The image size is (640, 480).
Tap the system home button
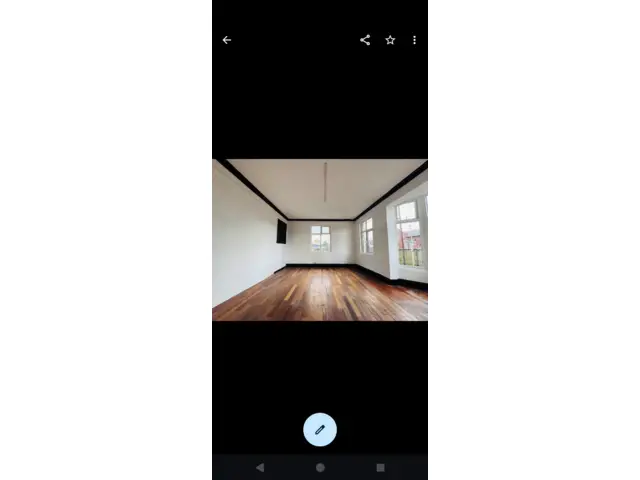pos(320,467)
